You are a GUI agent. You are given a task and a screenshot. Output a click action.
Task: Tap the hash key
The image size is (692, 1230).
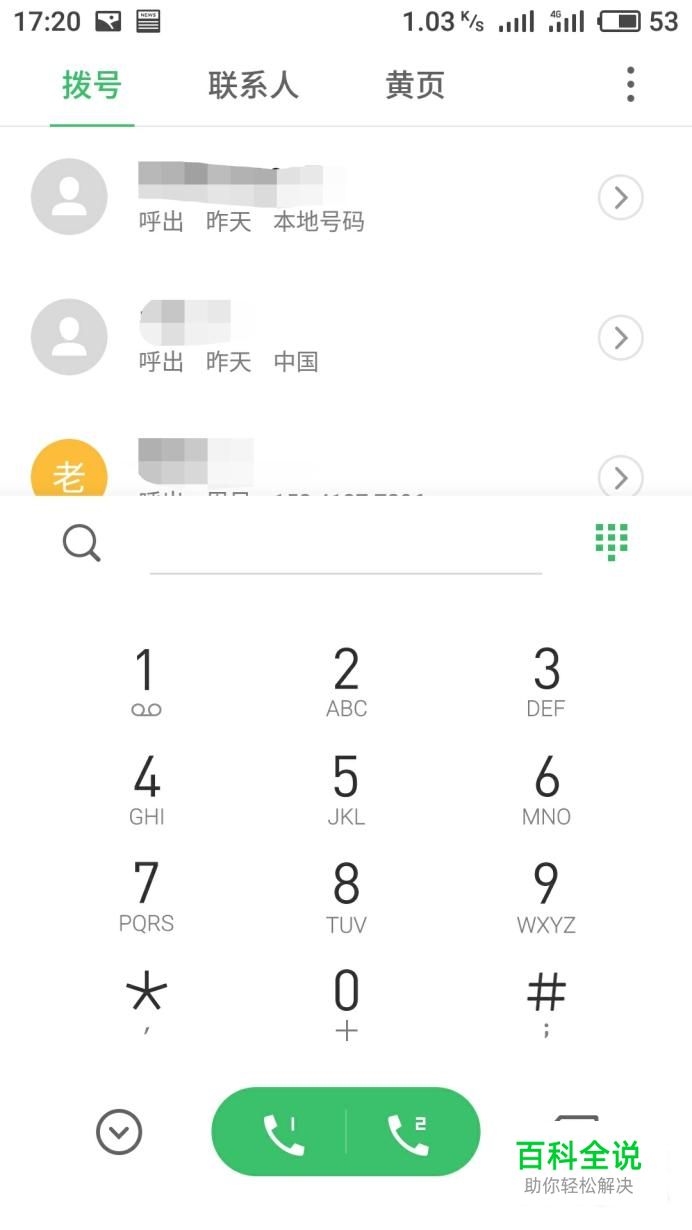click(546, 1000)
